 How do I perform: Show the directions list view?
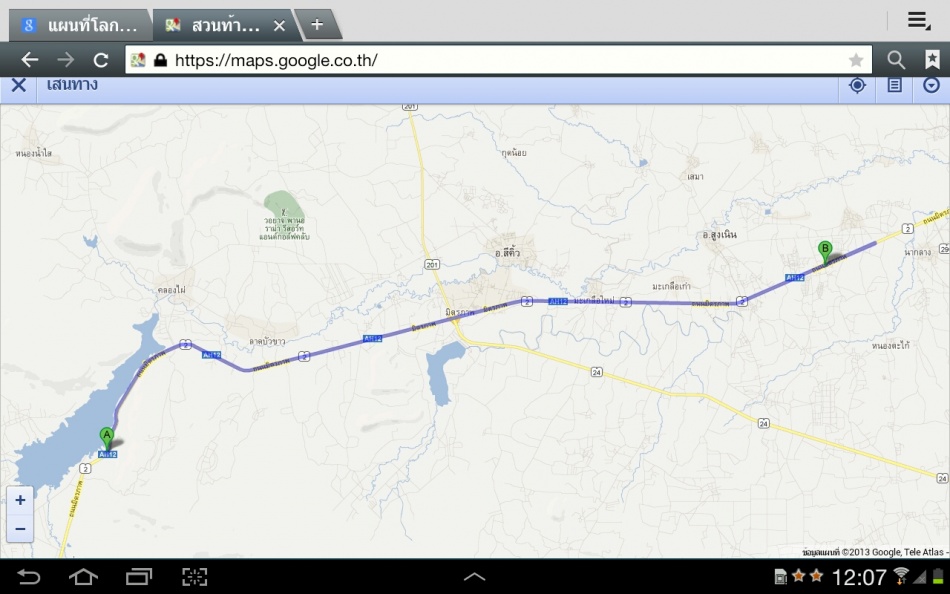(895, 85)
